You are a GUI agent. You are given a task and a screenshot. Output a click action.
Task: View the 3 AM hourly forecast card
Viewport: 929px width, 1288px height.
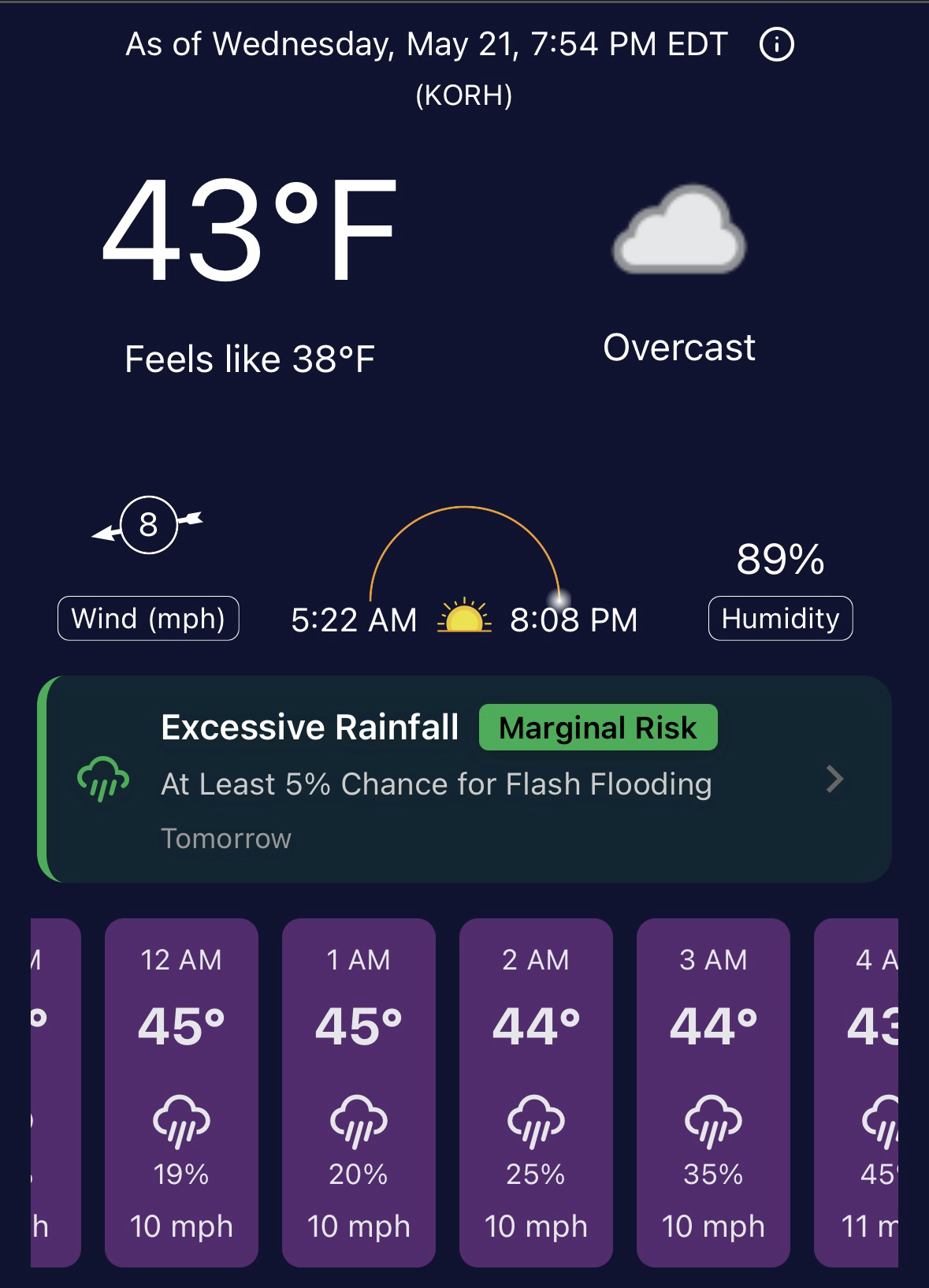pyautogui.click(x=713, y=1092)
